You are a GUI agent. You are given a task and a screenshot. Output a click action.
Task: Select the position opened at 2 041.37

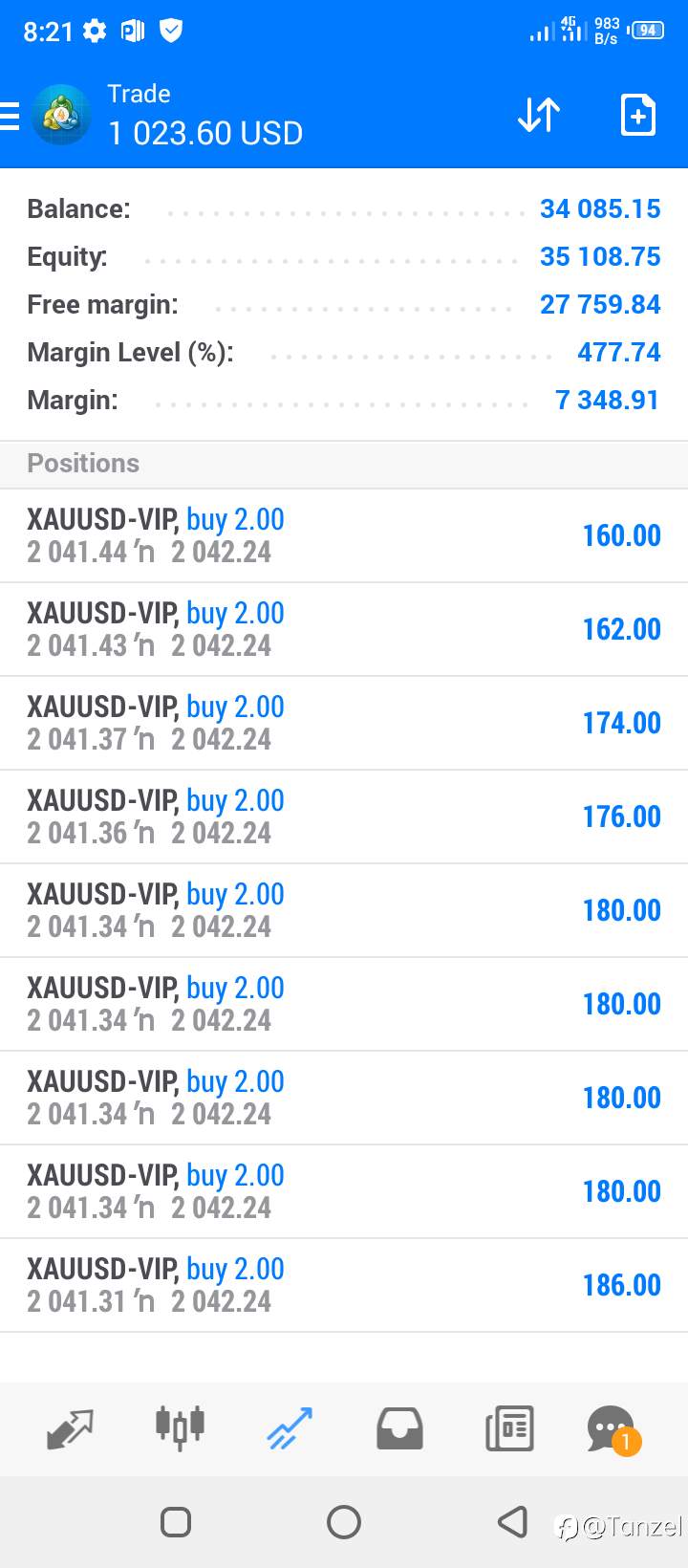(x=344, y=723)
